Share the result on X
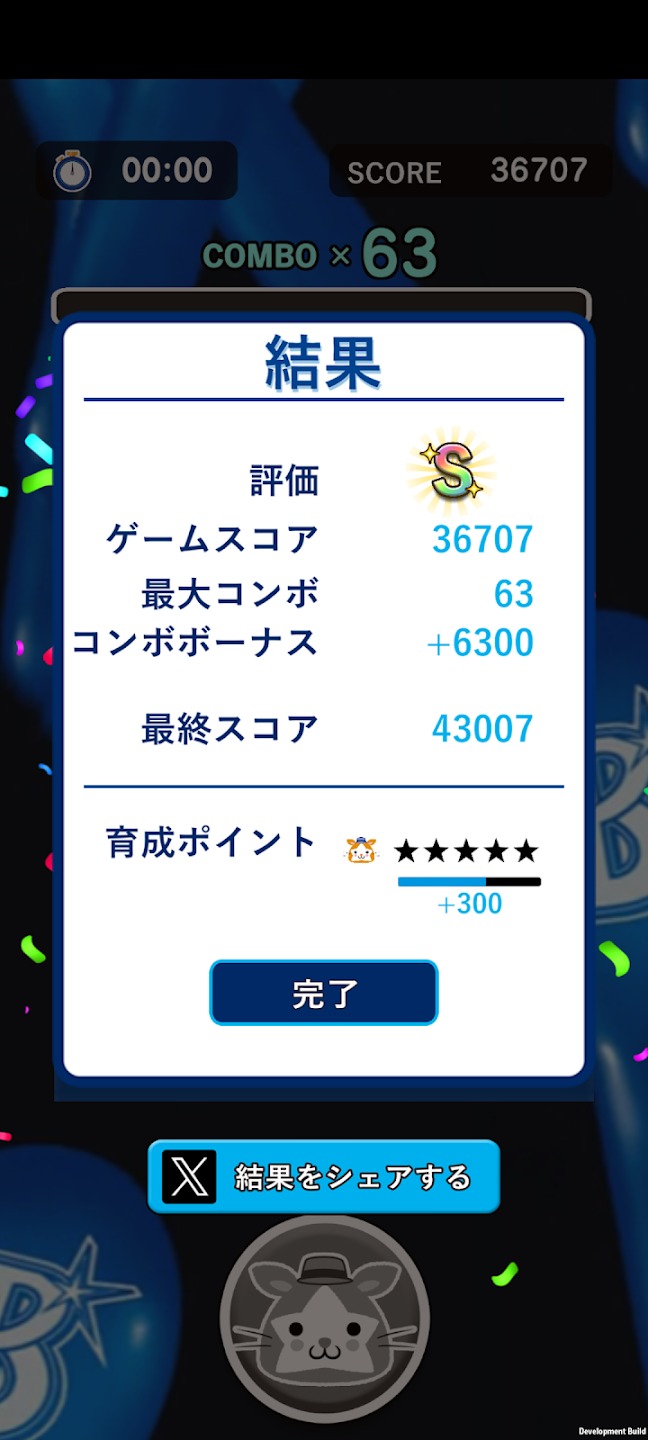This screenshot has height=1440, width=648. (x=323, y=1177)
